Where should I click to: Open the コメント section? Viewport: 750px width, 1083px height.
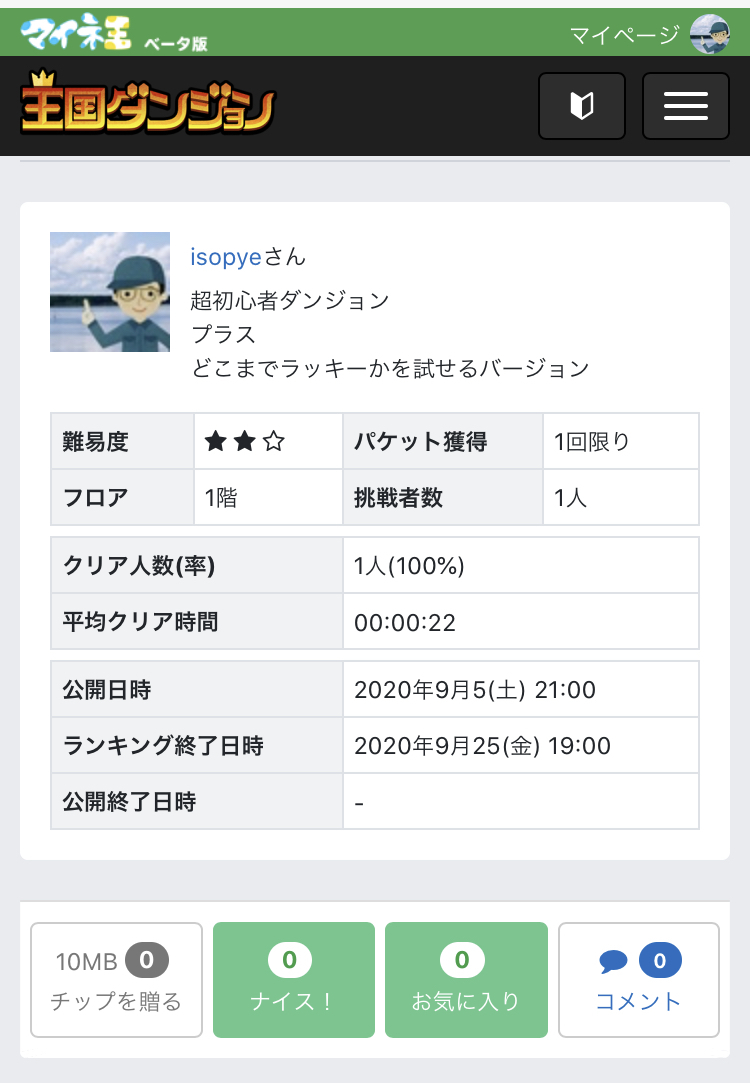click(638, 980)
